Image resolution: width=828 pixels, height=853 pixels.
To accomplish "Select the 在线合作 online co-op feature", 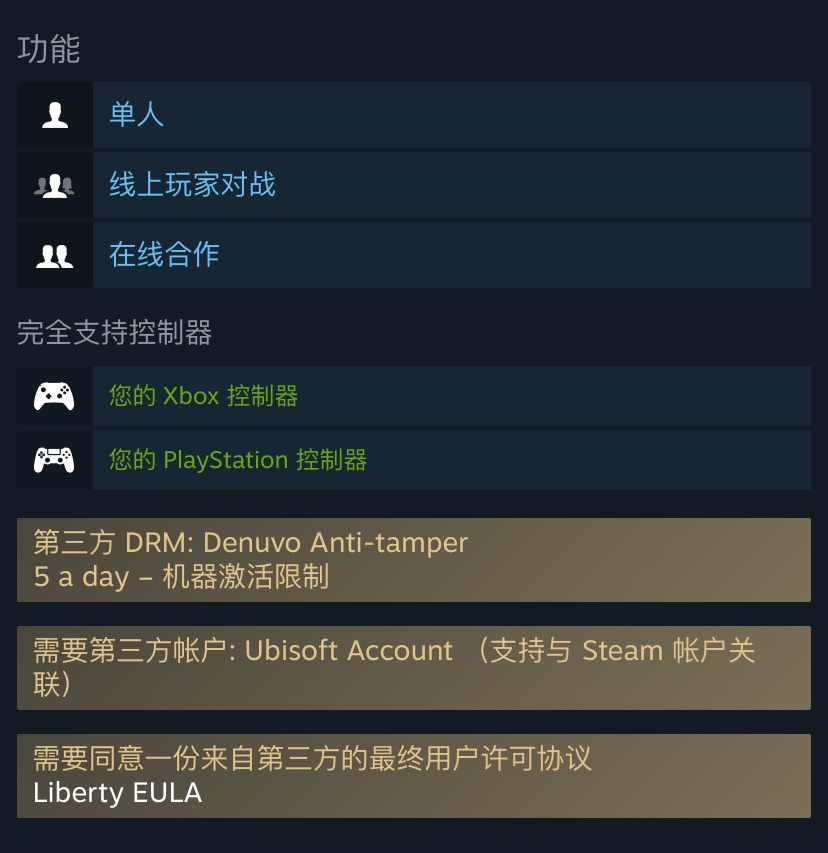I will tap(164, 255).
